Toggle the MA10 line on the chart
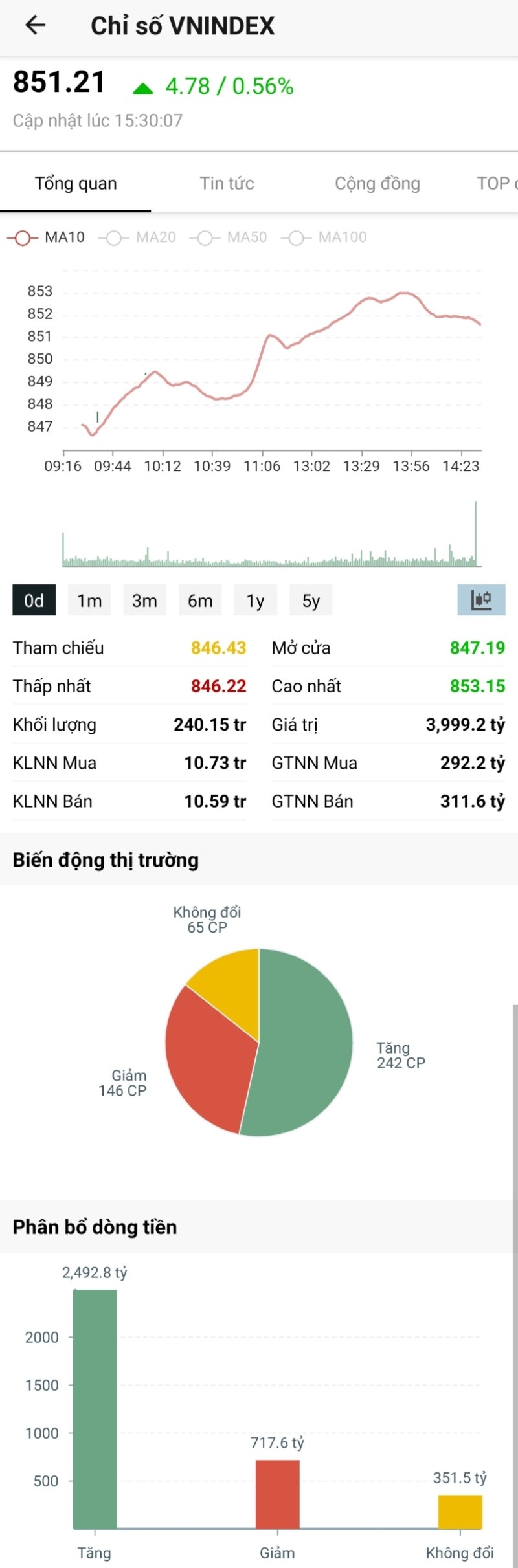The image size is (518, 1568). 47,237
